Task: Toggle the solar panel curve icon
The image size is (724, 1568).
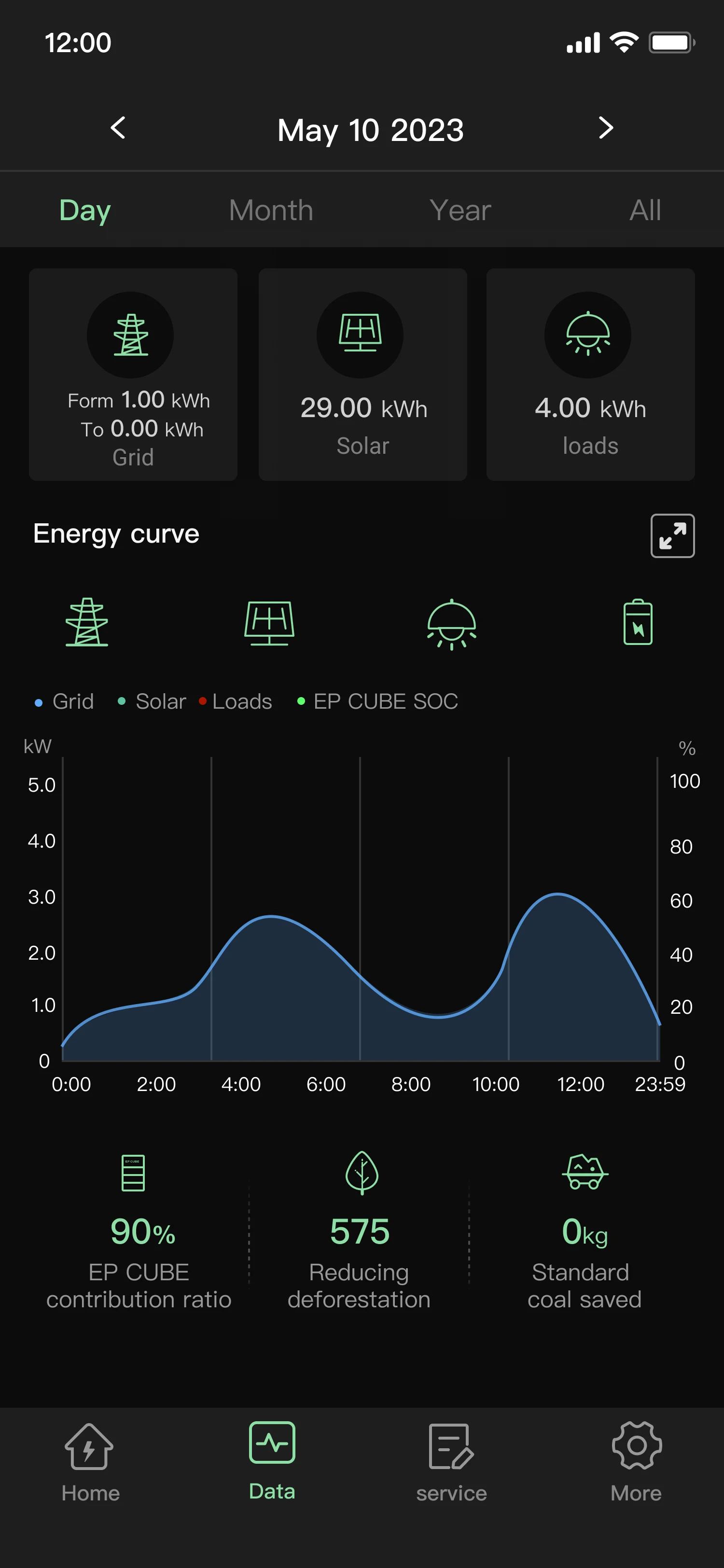Action: point(269,623)
